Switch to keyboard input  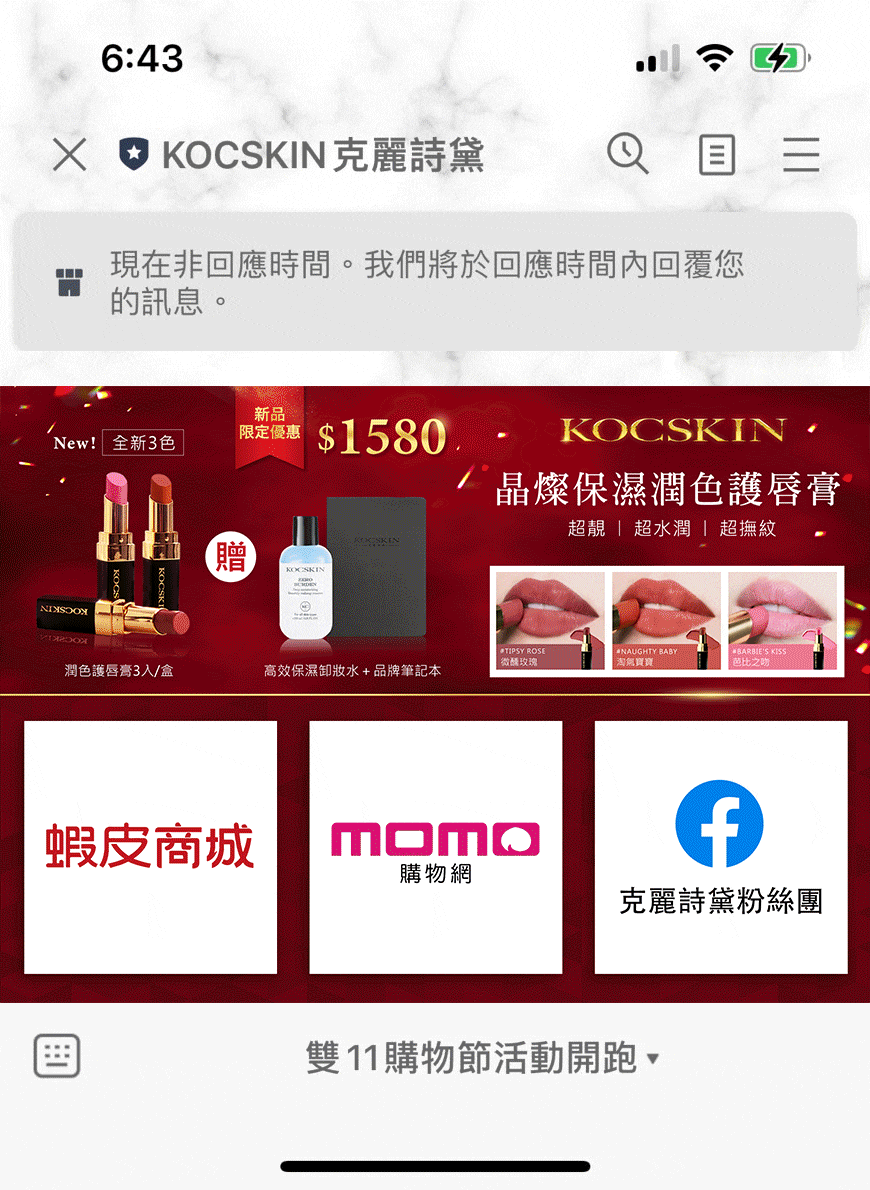click(57, 1056)
